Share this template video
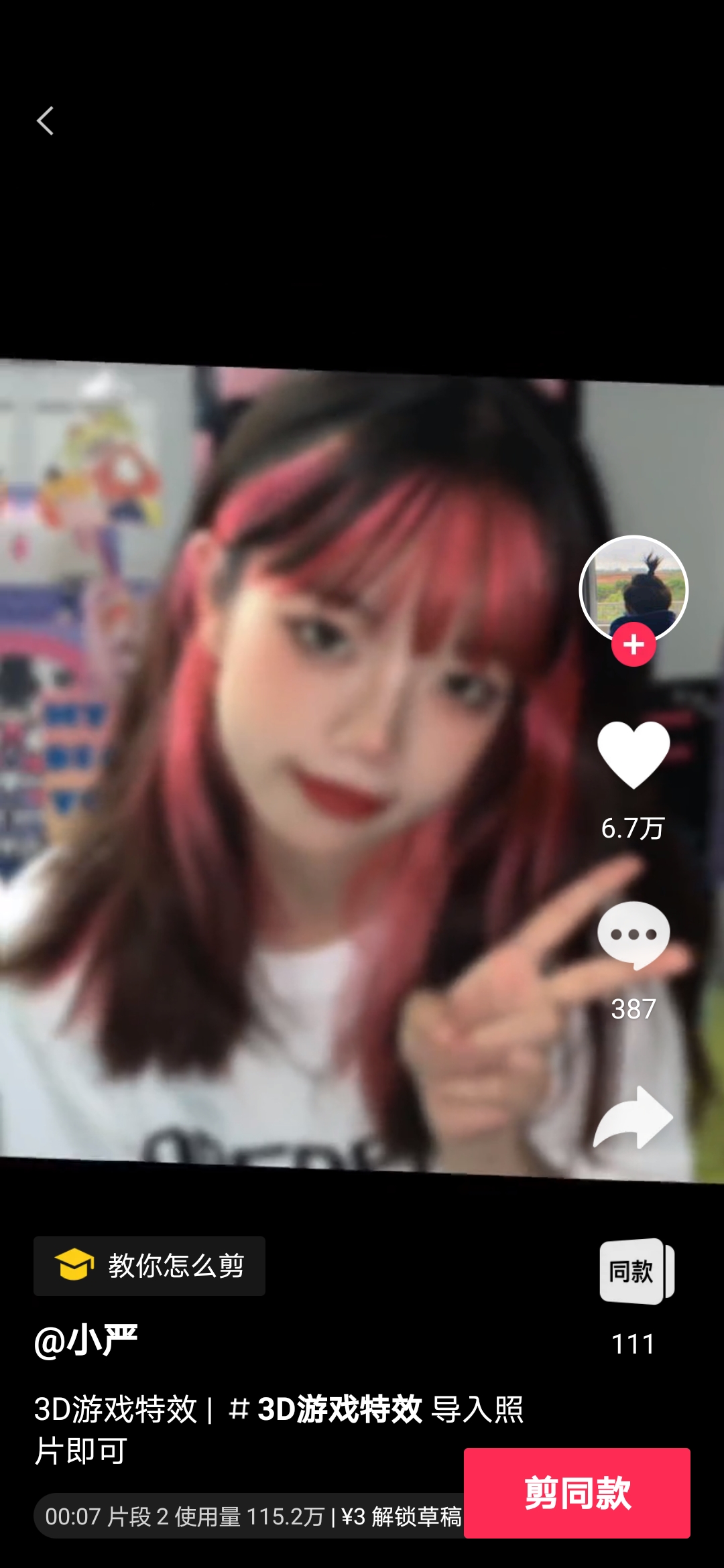724x1568 pixels. click(633, 1117)
